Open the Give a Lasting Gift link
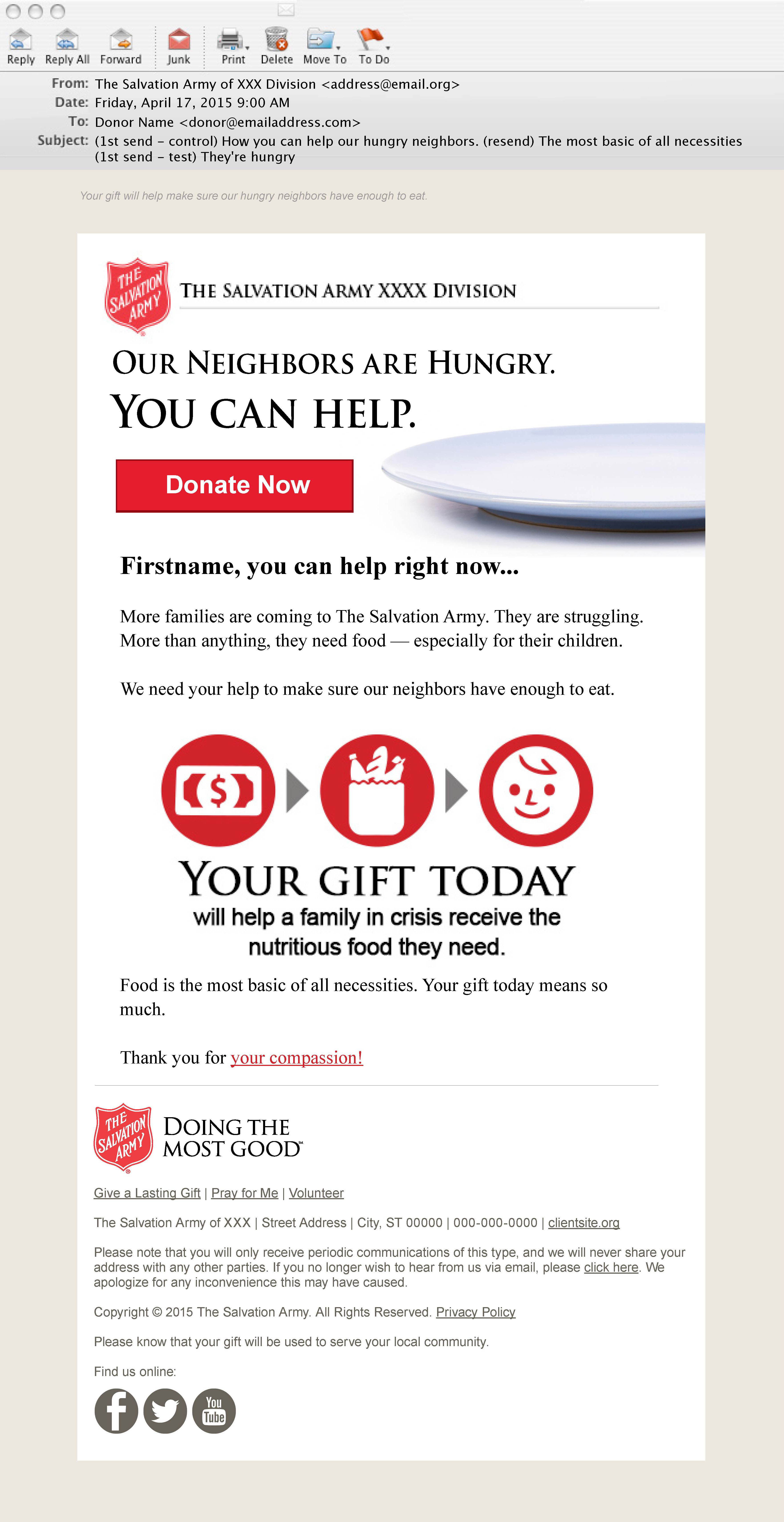 147,1193
